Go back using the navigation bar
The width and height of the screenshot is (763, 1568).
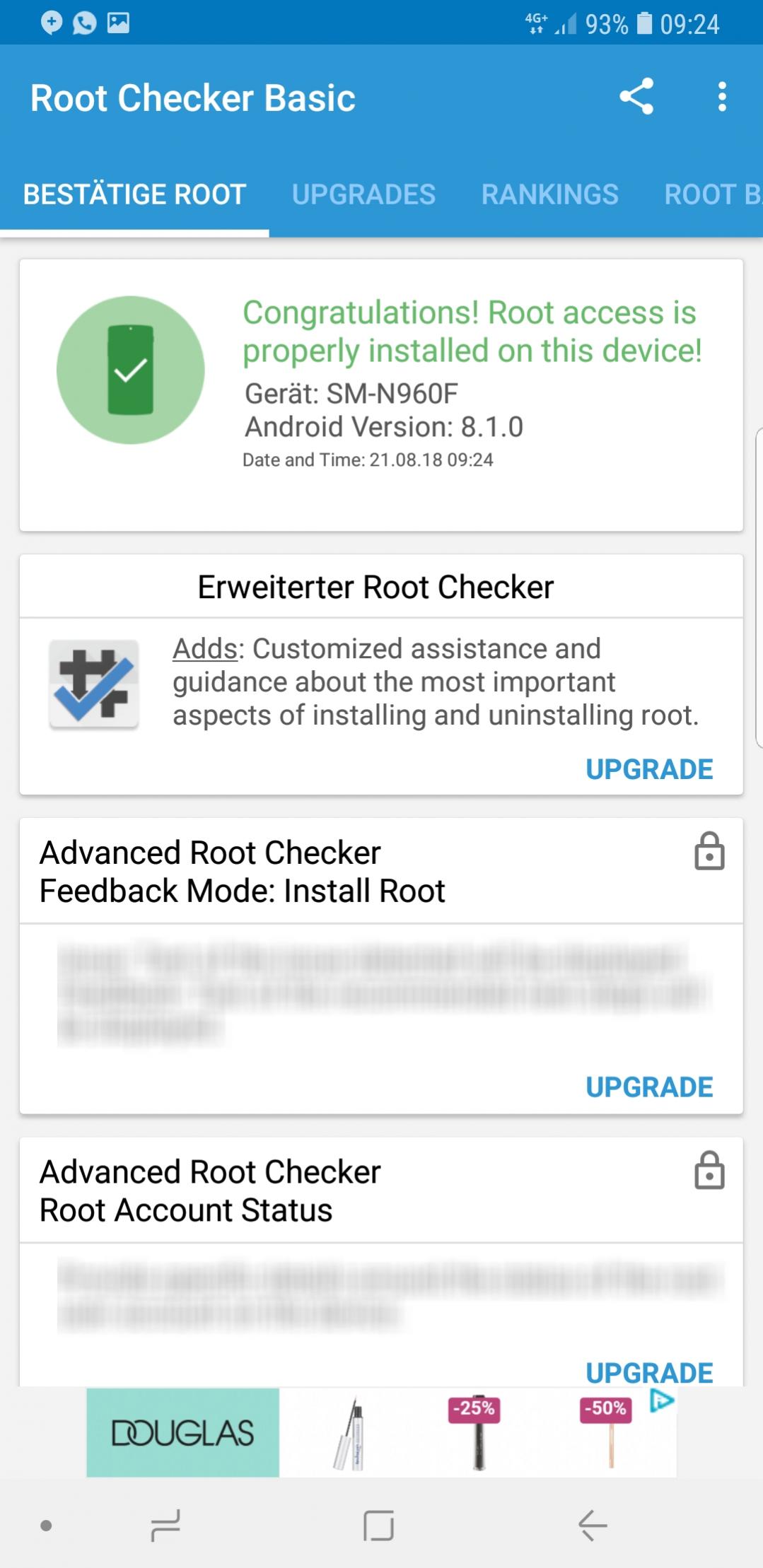click(x=593, y=1525)
